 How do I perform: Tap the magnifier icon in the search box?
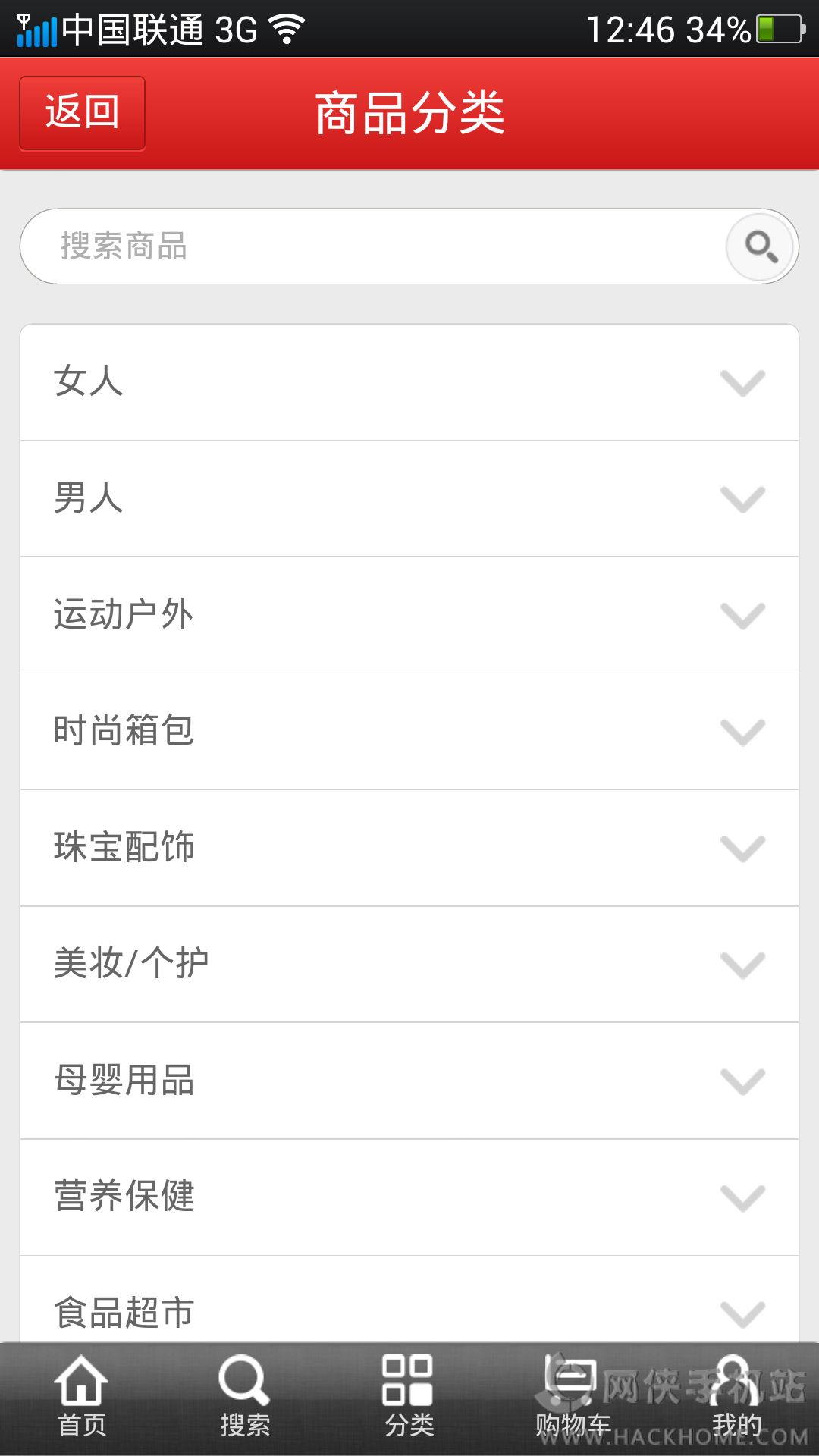(761, 246)
